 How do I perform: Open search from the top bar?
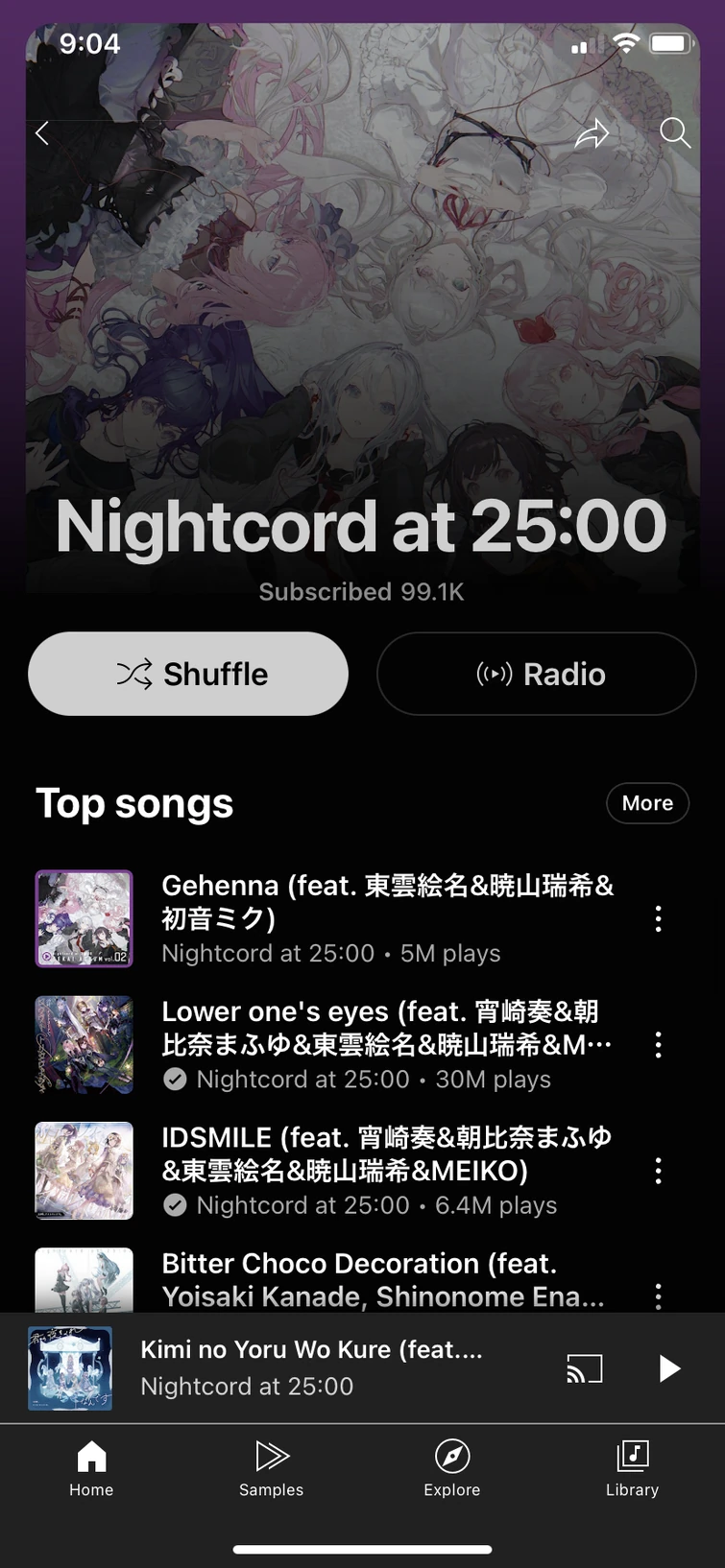point(675,133)
